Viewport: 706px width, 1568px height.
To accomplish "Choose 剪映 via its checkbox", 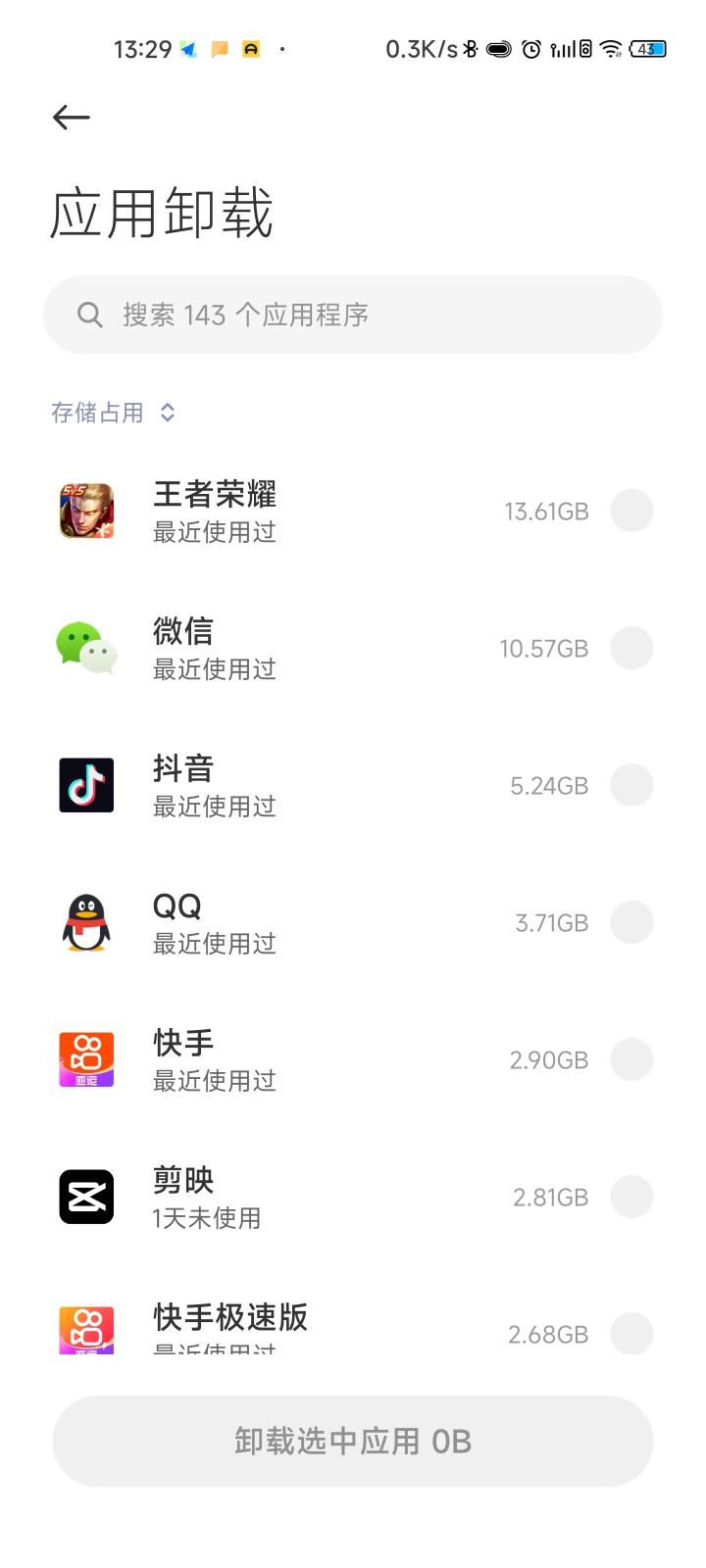I will [631, 1197].
